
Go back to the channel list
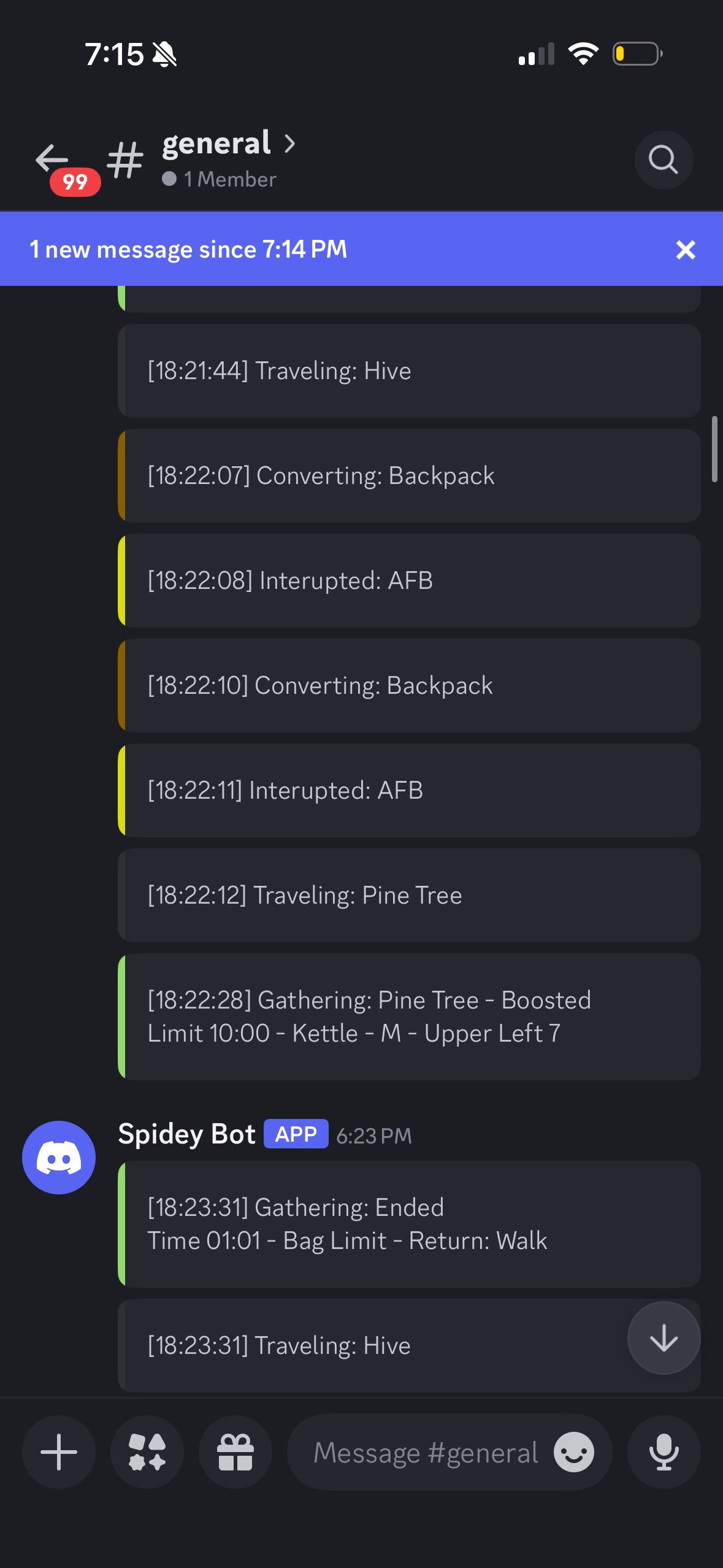53,159
